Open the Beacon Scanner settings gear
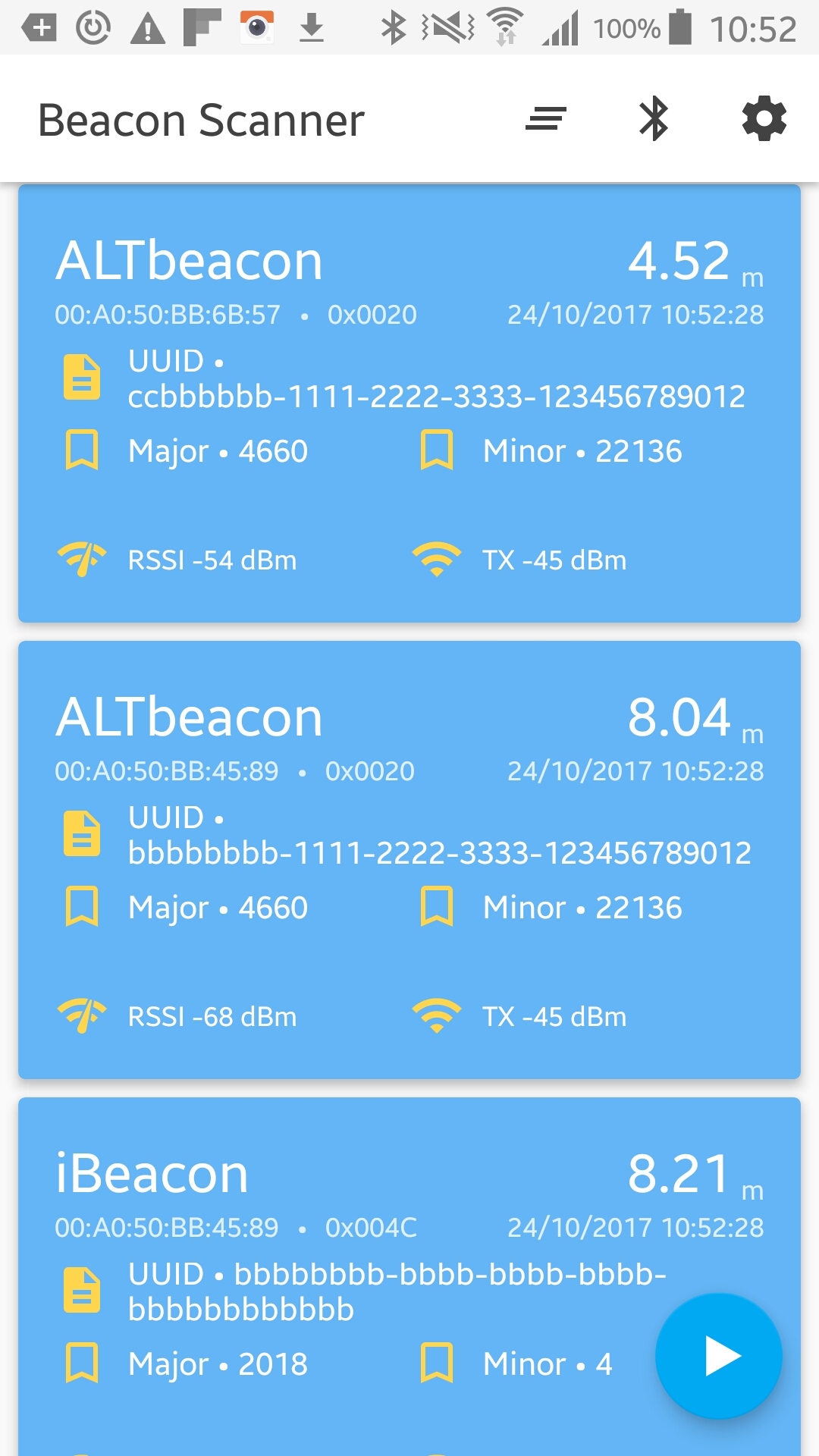Viewport: 819px width, 1456px height. pyautogui.click(x=764, y=119)
